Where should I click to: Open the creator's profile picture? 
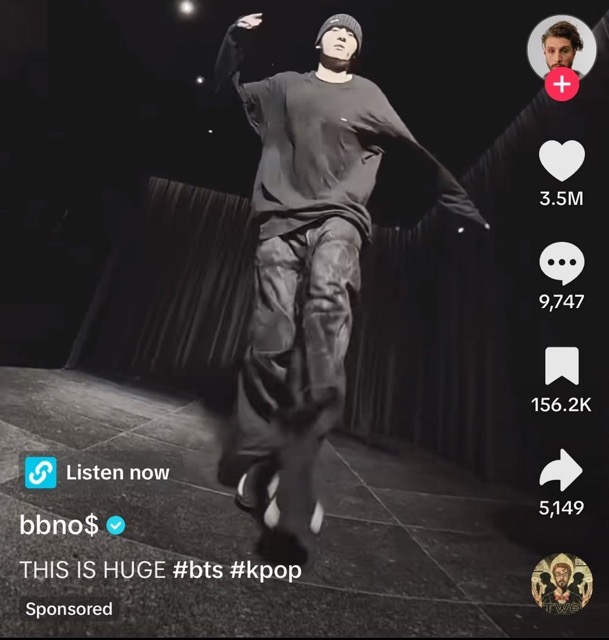pyautogui.click(x=560, y=46)
